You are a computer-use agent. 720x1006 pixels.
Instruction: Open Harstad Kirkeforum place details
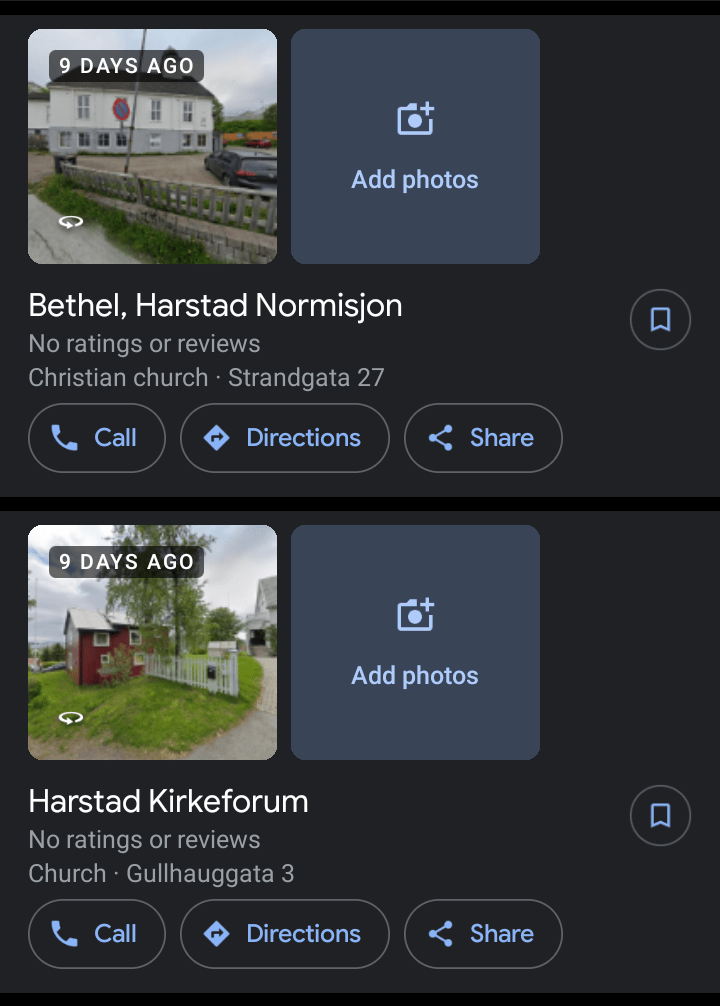pos(168,802)
